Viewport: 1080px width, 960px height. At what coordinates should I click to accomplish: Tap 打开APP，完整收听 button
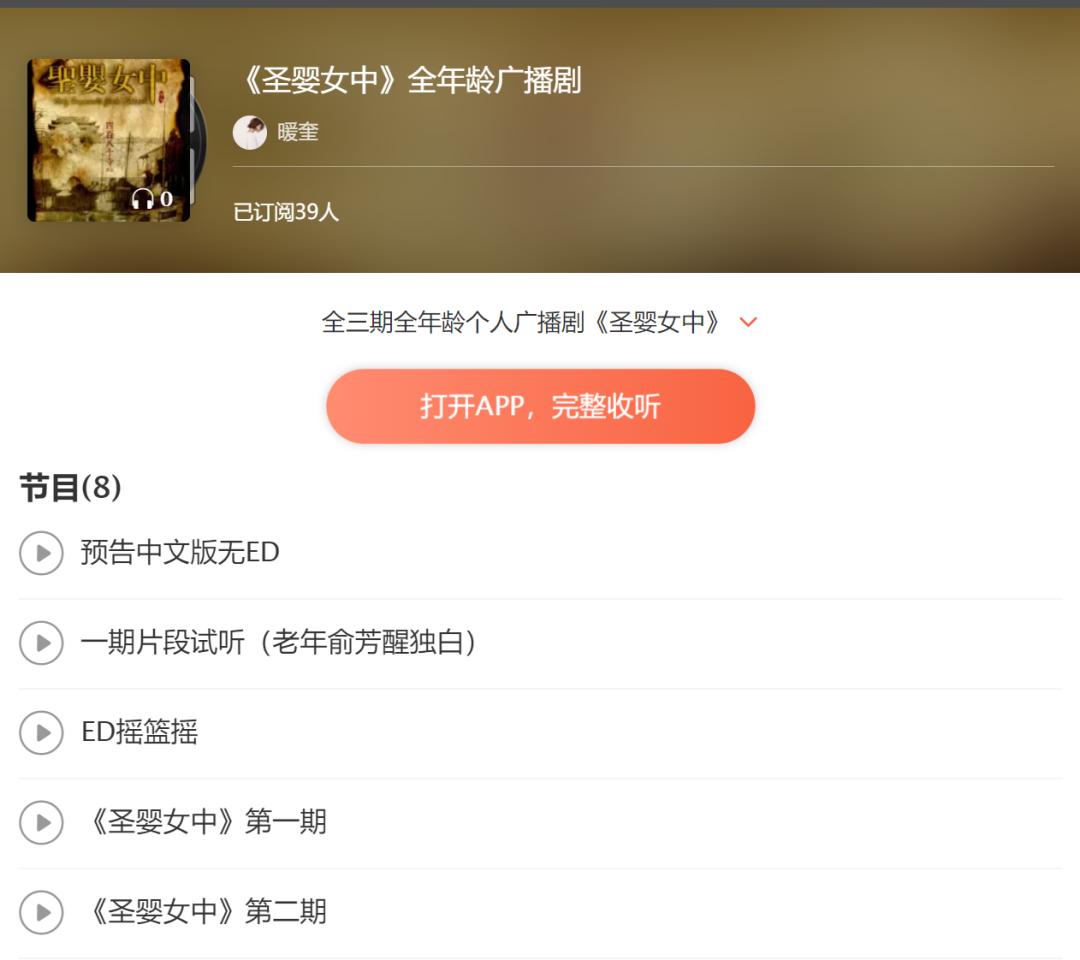[x=540, y=406]
